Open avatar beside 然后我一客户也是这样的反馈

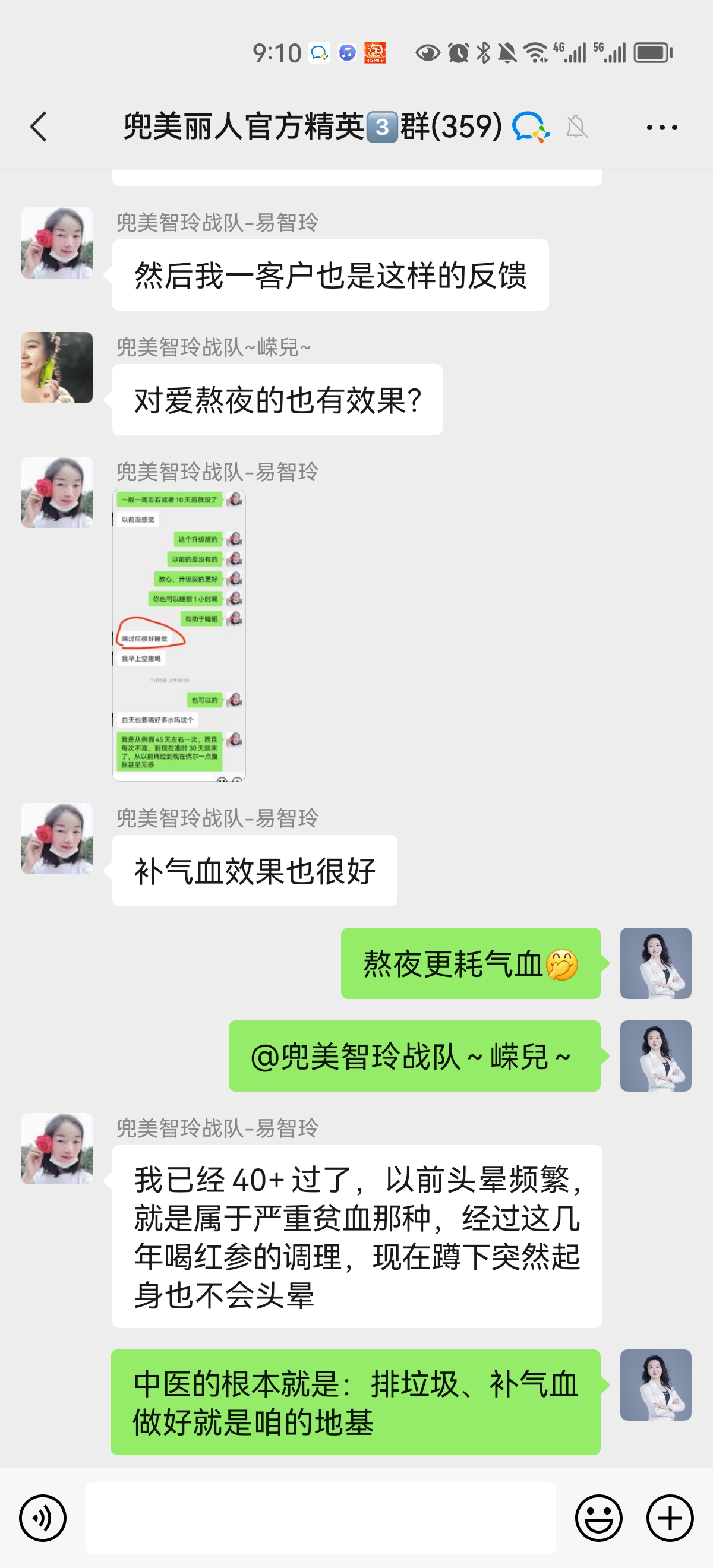pyautogui.click(x=57, y=243)
